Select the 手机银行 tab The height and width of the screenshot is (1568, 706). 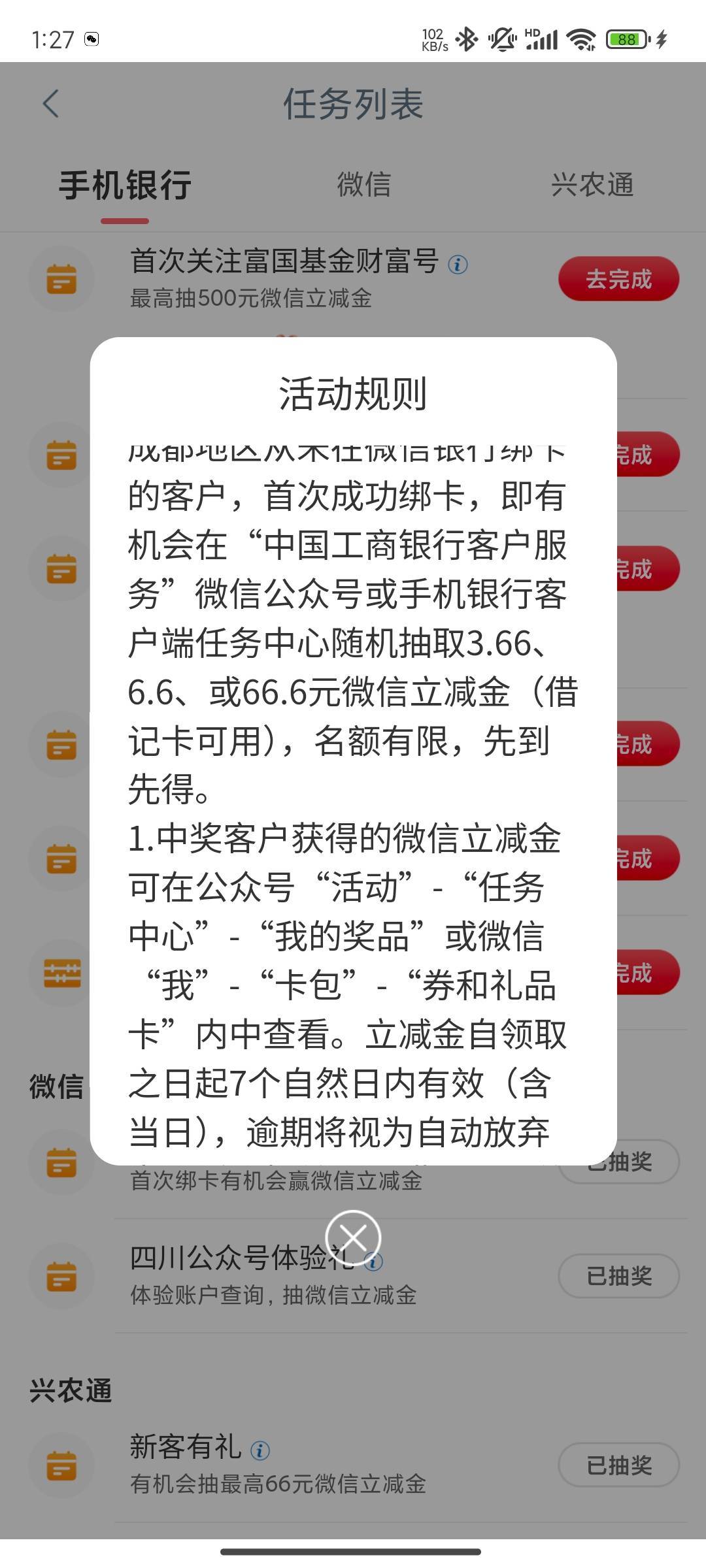[x=125, y=185]
